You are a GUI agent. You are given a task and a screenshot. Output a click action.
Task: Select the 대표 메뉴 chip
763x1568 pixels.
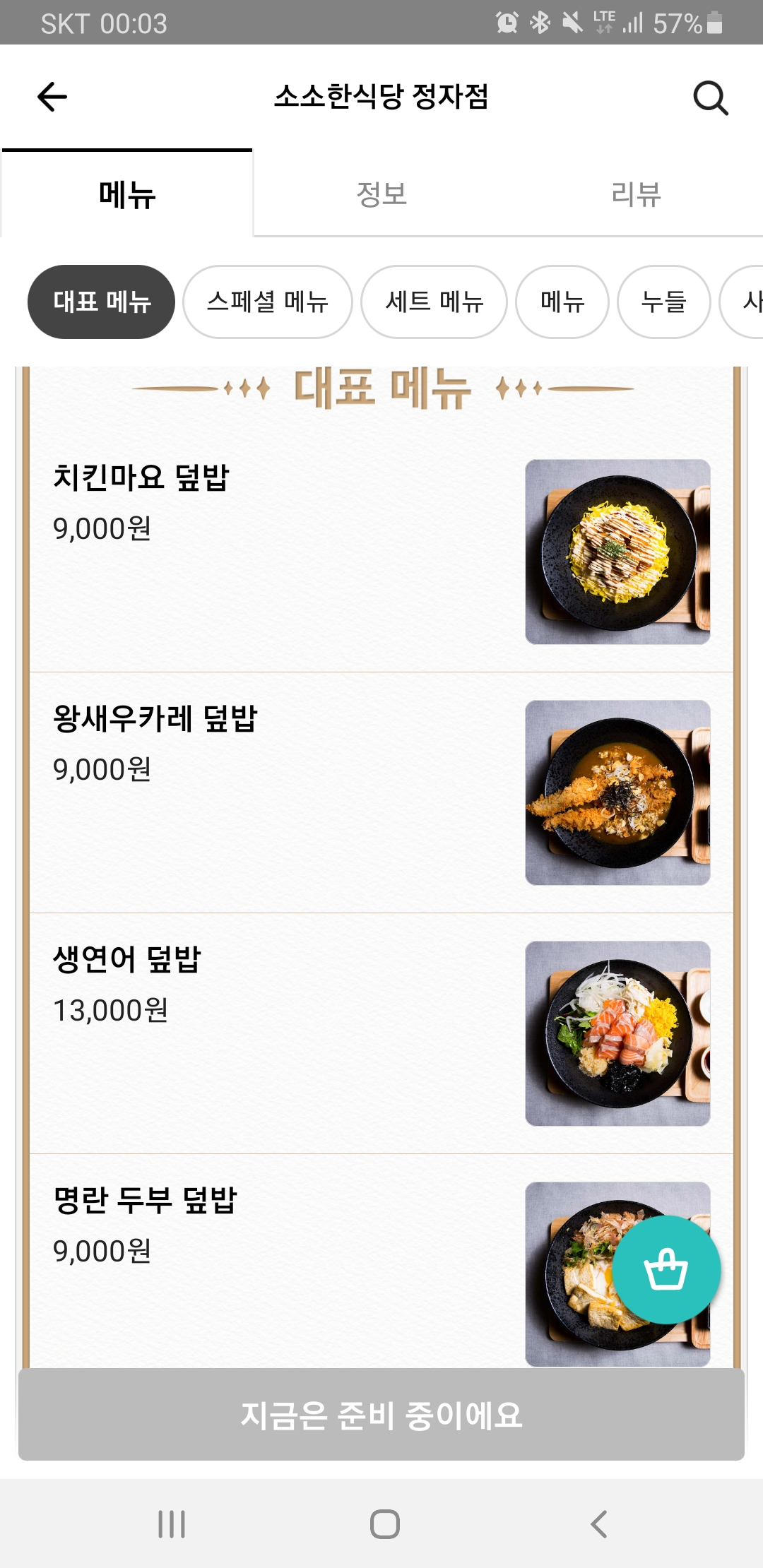point(101,302)
